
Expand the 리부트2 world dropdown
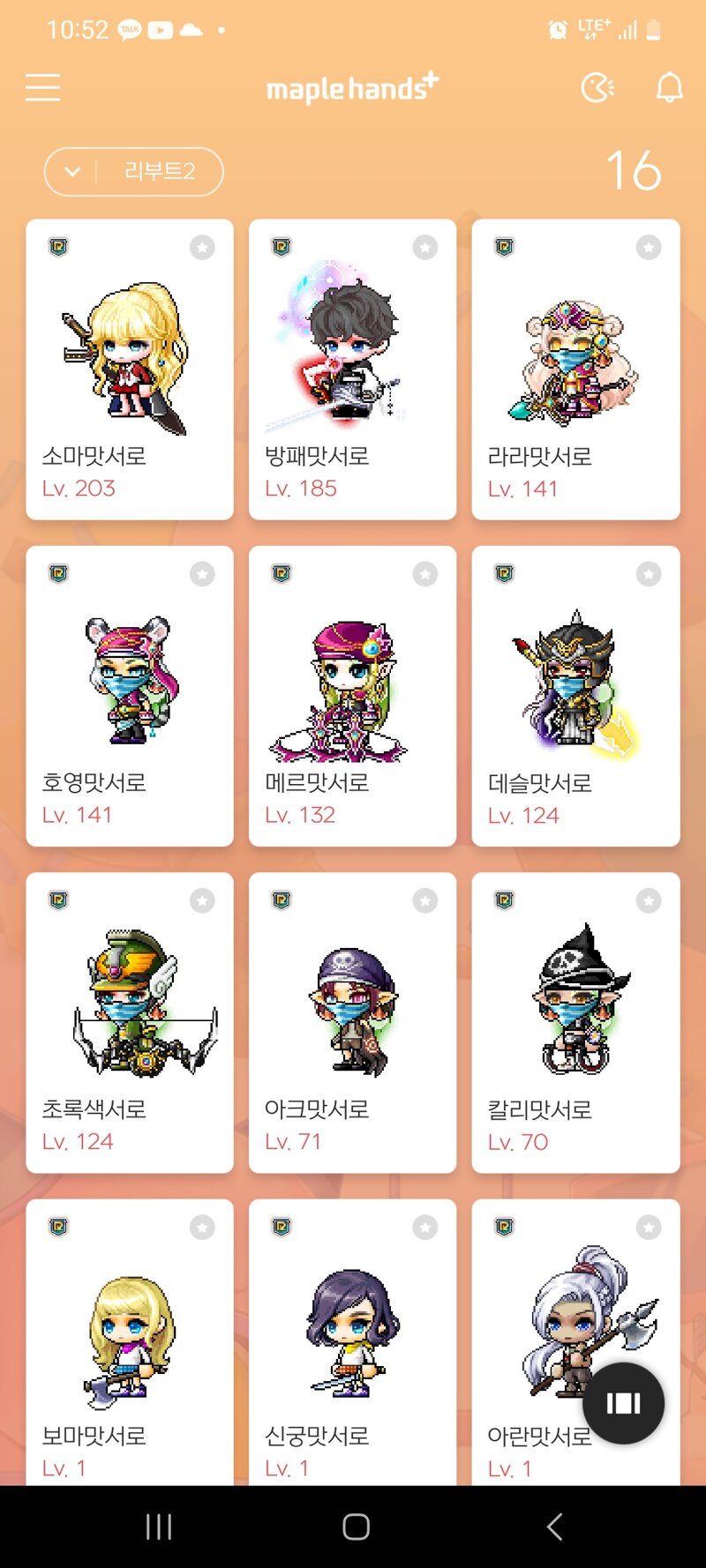(133, 171)
